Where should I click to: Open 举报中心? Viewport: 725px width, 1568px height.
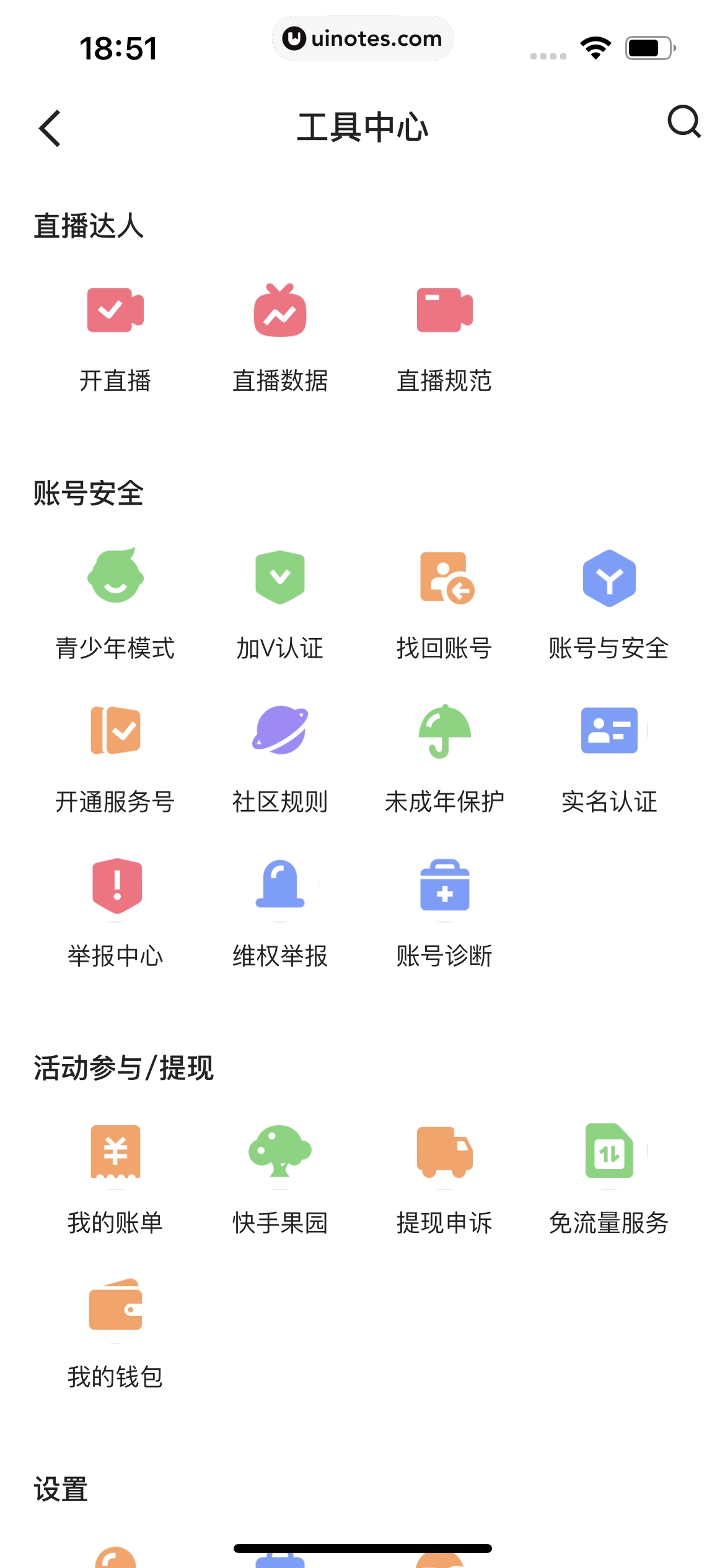point(115,913)
